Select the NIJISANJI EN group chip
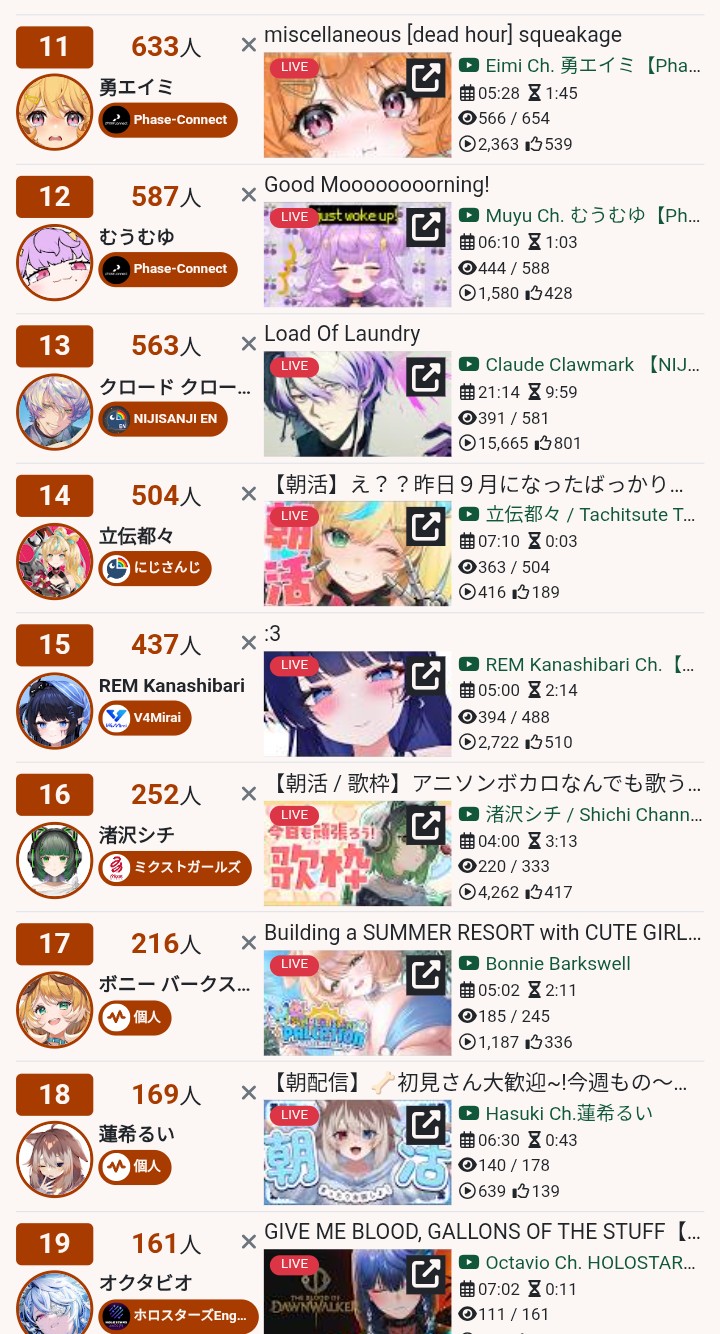This screenshot has height=1334, width=720. click(x=163, y=419)
